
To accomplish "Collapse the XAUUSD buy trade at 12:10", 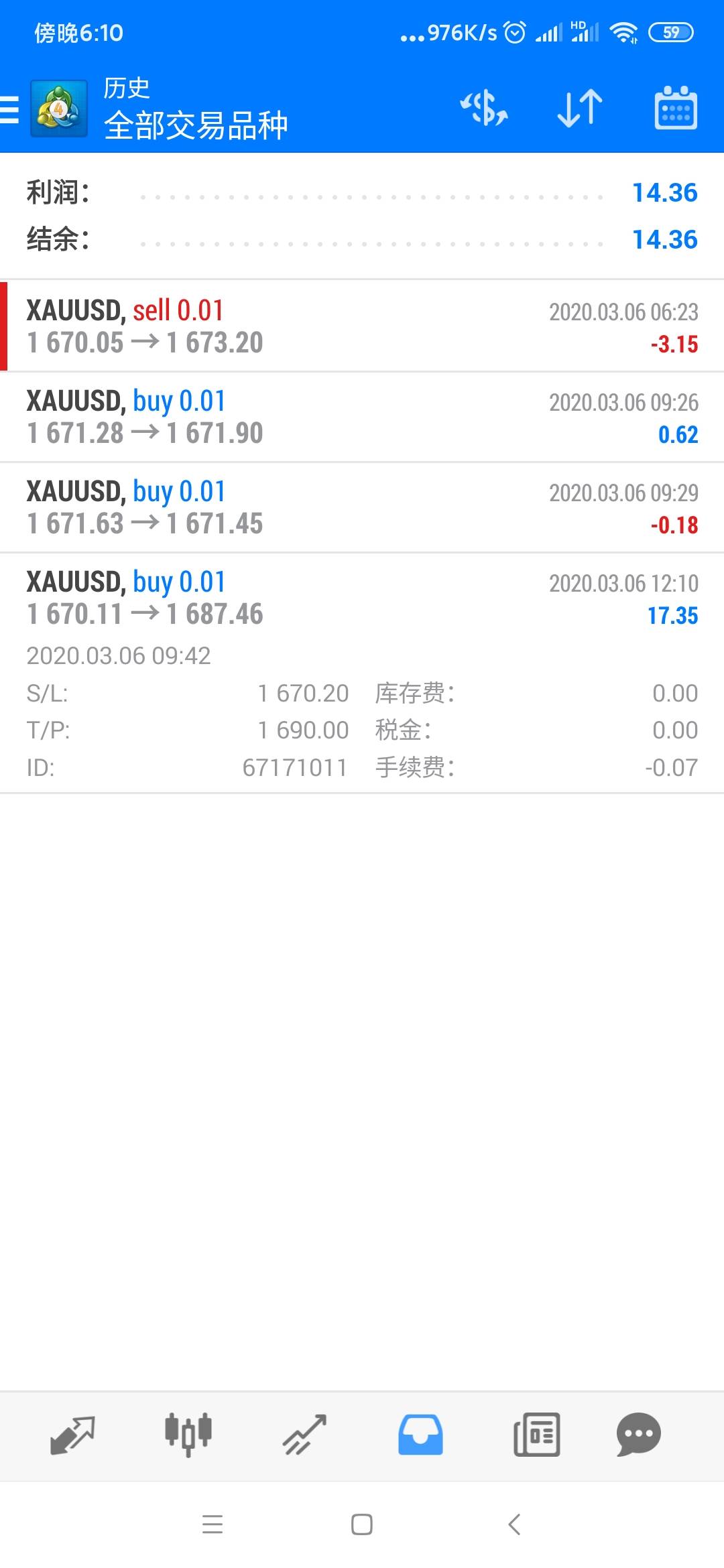I will click(362, 673).
